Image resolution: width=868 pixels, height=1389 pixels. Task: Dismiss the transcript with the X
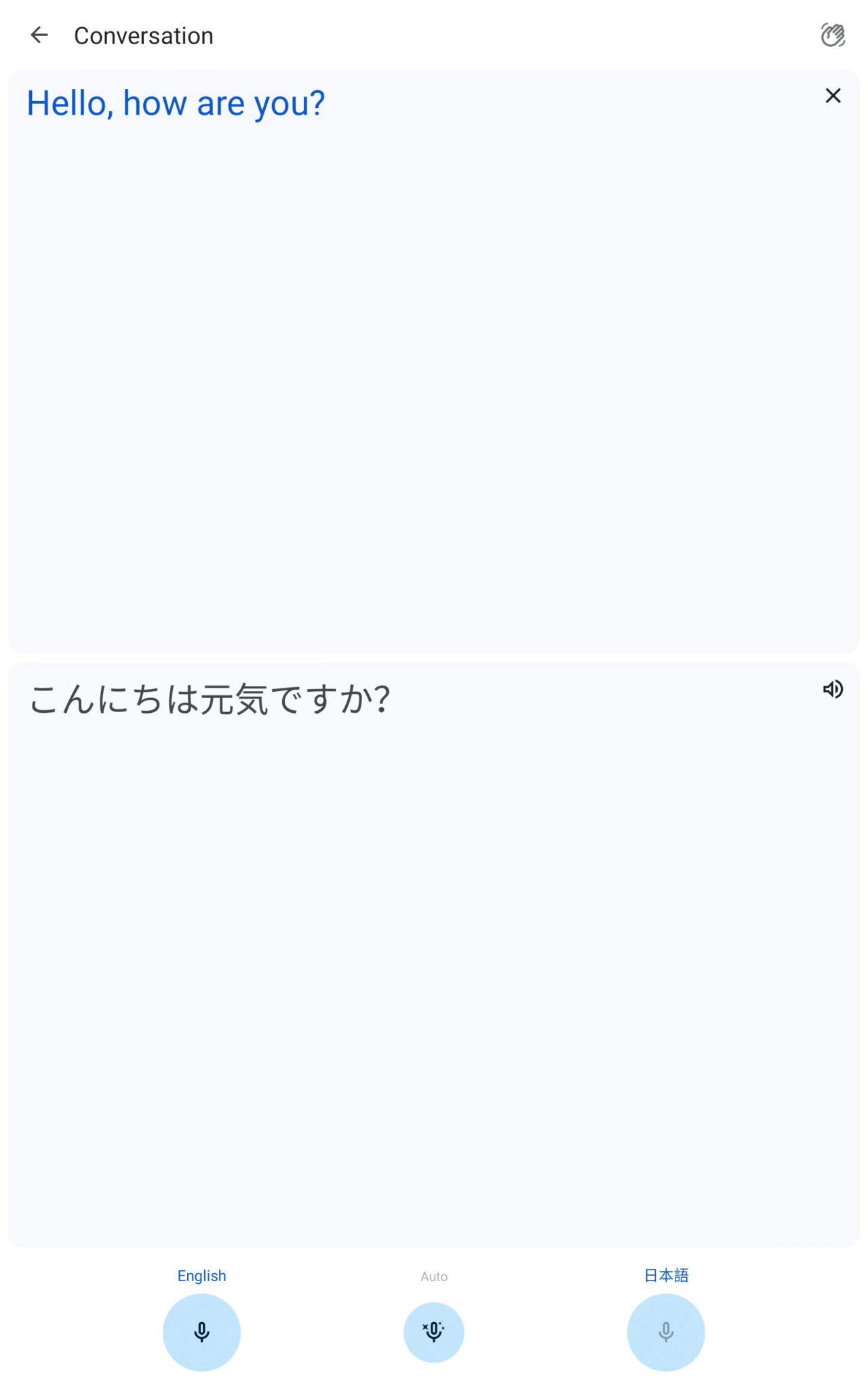pos(833,96)
